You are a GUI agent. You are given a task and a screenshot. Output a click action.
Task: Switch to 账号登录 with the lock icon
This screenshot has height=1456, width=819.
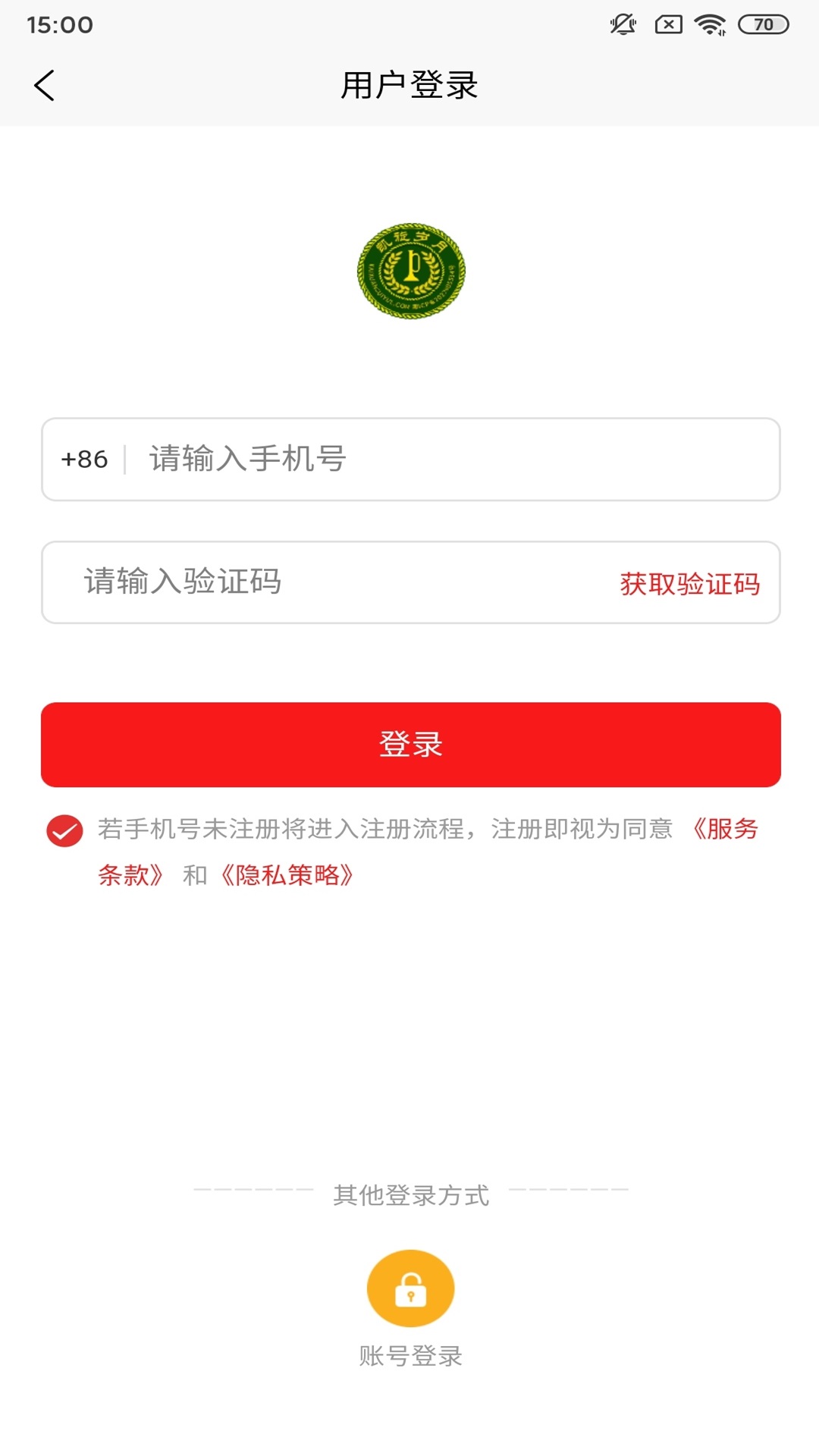410,1288
